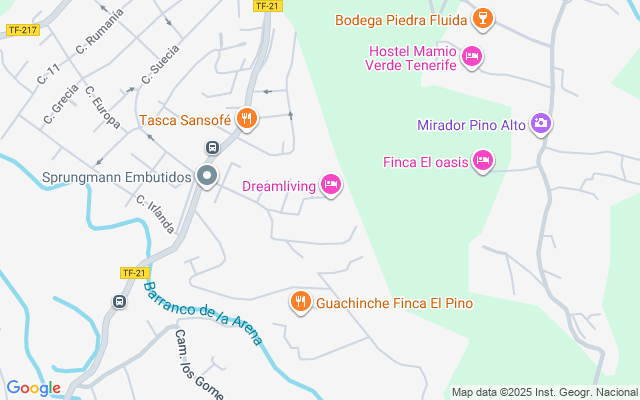Select the Hostel Mamio Verde Tenerife pin
The image size is (640, 400).
pos(472,57)
